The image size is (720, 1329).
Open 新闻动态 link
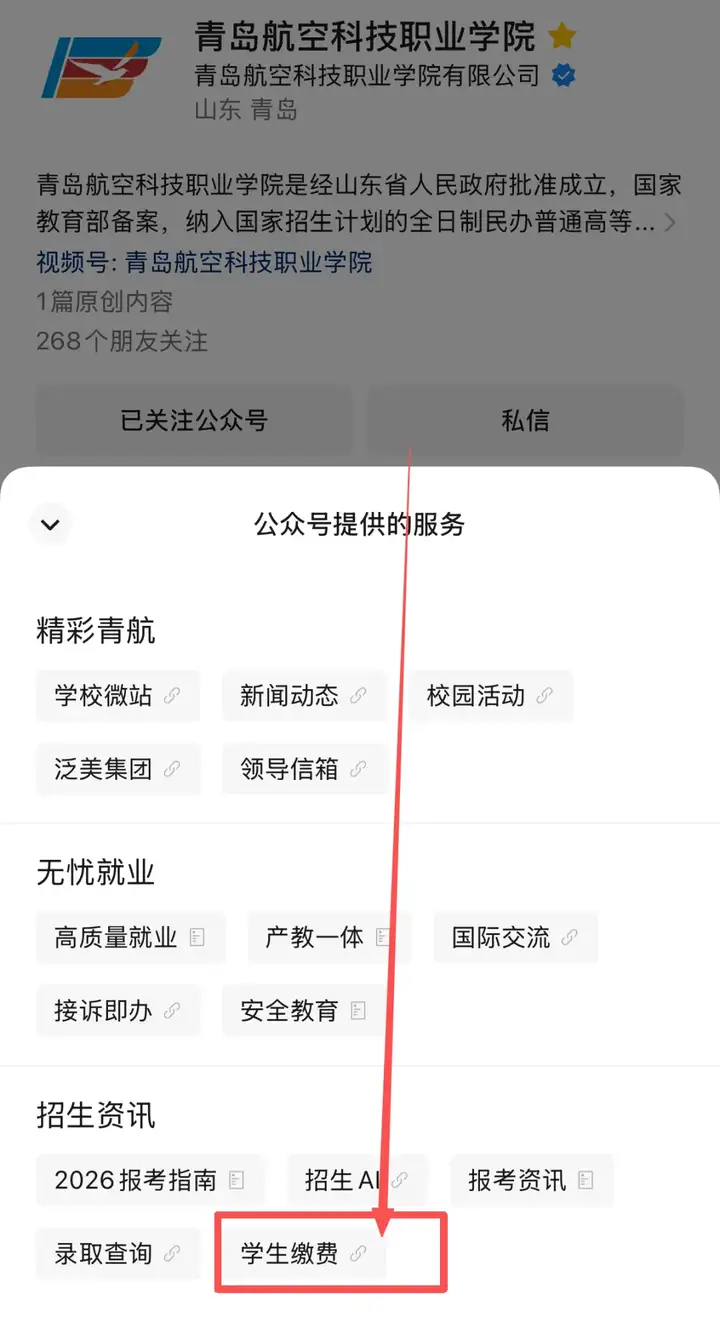(303, 696)
